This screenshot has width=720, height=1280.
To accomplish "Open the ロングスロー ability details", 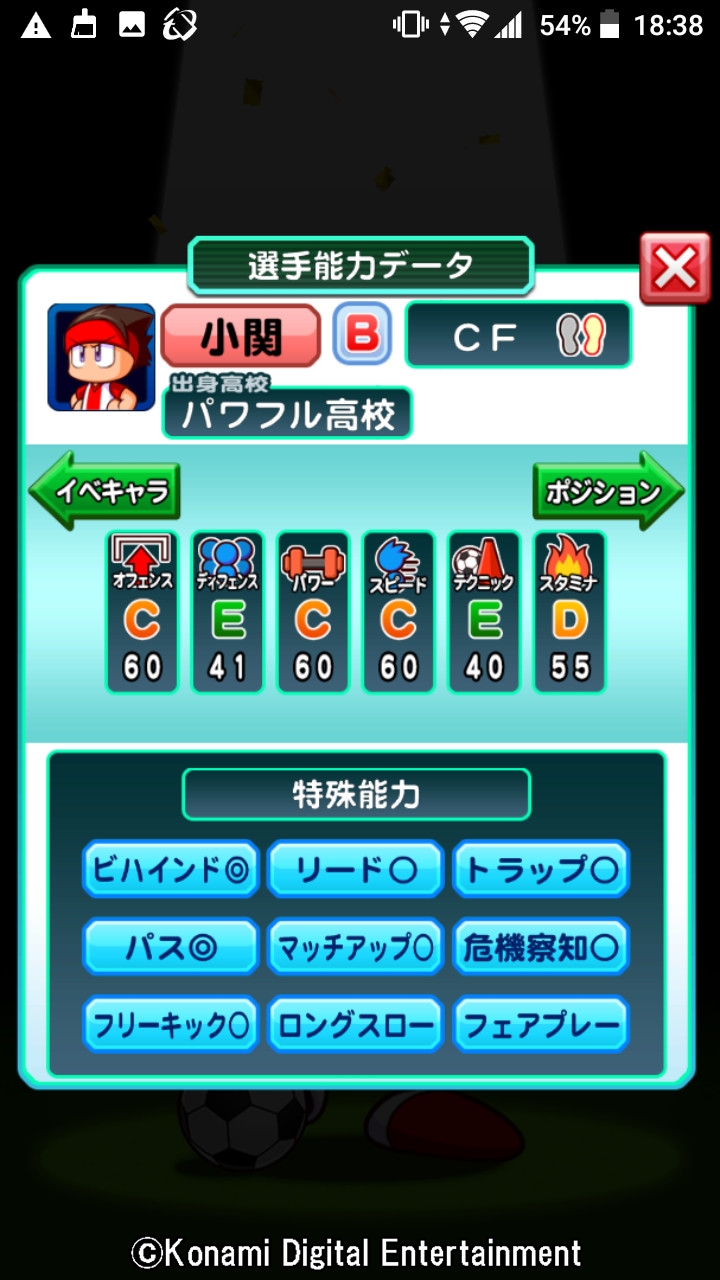I will 355,1024.
